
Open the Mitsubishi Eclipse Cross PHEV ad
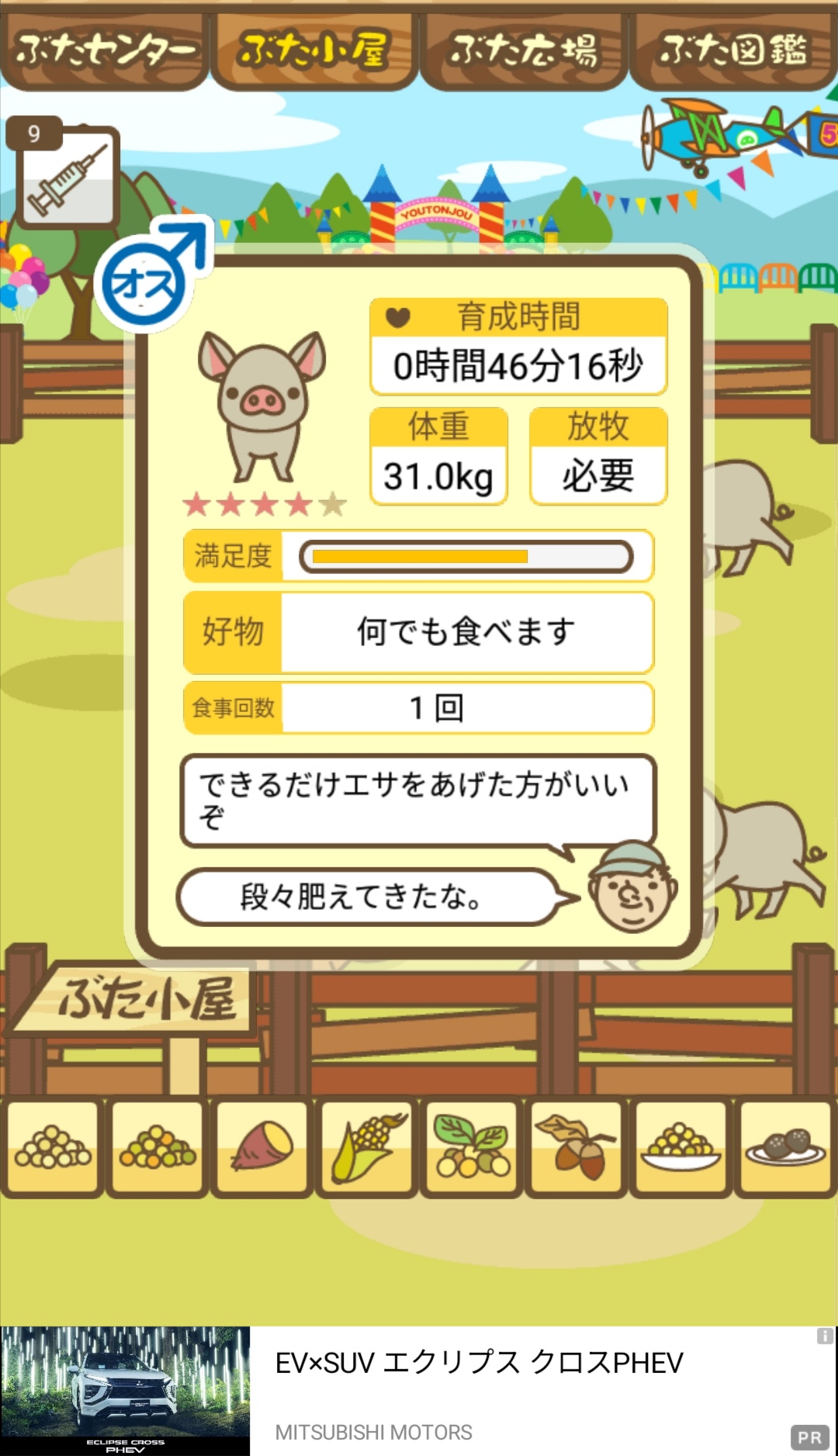tap(419, 1391)
